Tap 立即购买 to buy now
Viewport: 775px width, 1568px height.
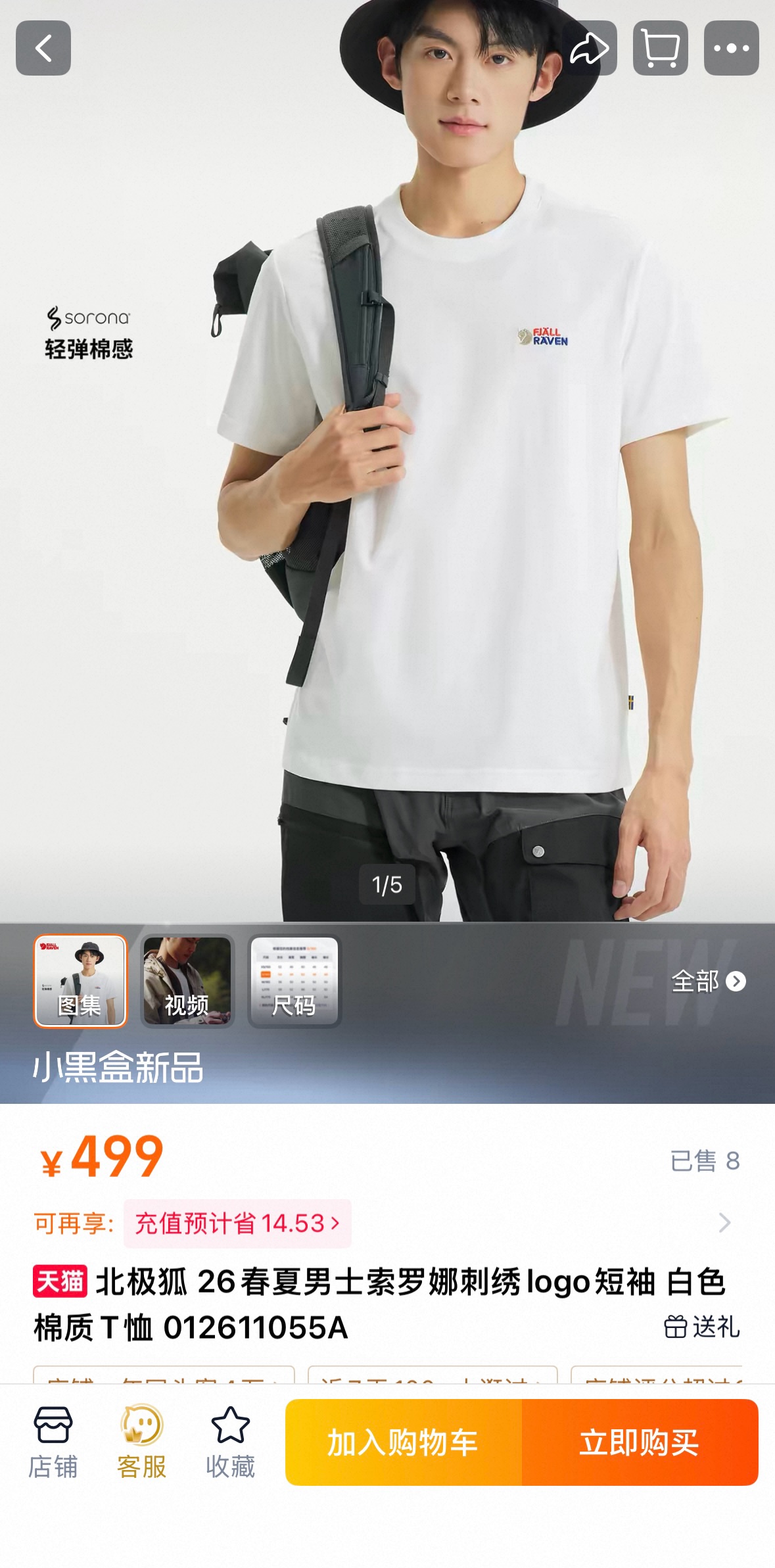pos(640,1442)
